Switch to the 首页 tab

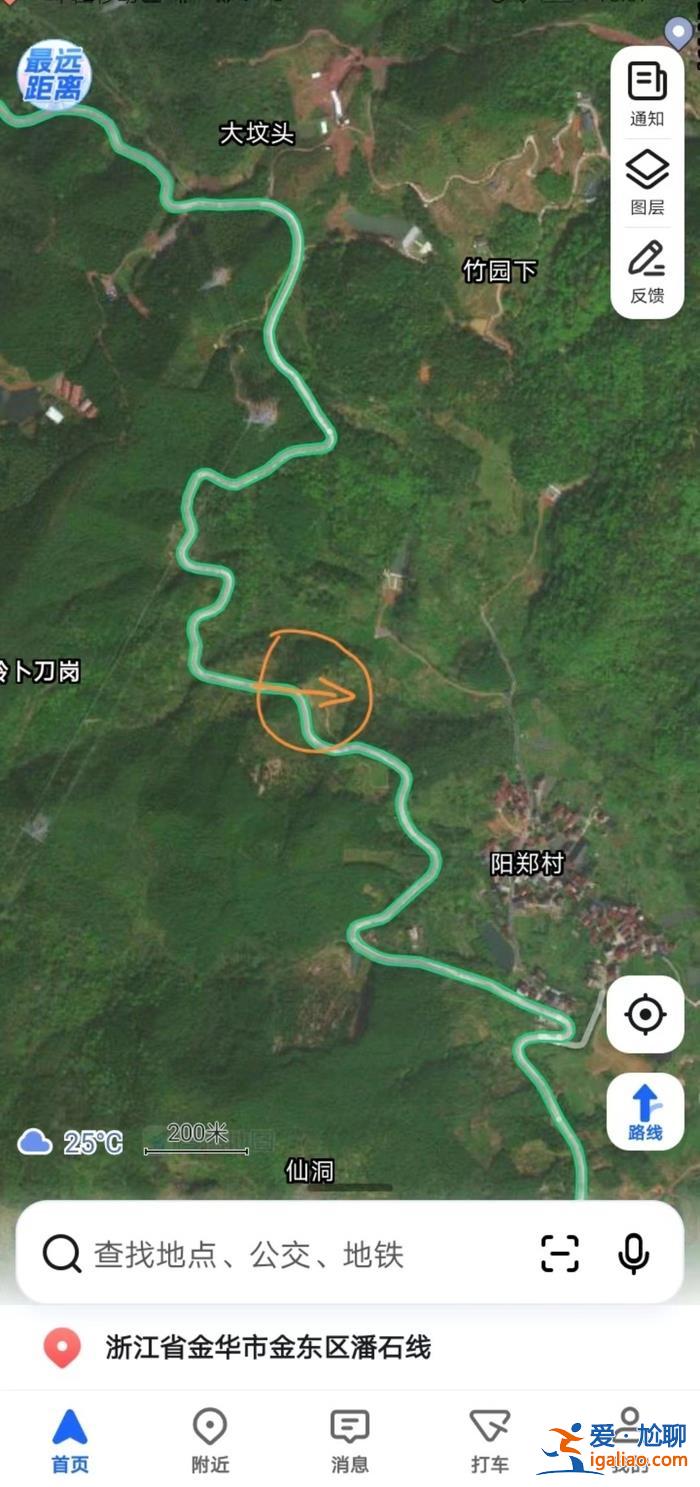point(70,1441)
